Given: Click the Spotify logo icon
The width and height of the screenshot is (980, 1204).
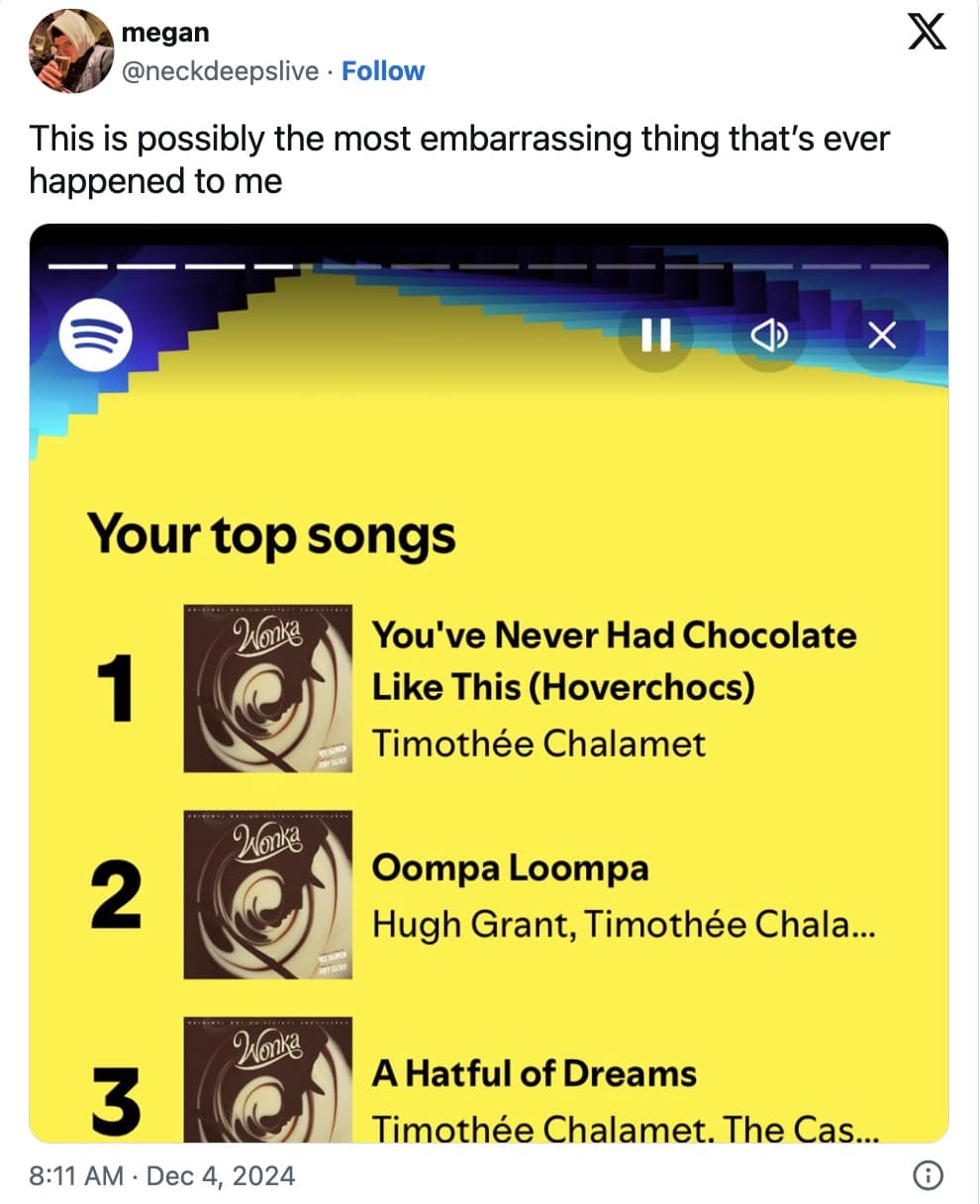Looking at the screenshot, I should (95, 337).
